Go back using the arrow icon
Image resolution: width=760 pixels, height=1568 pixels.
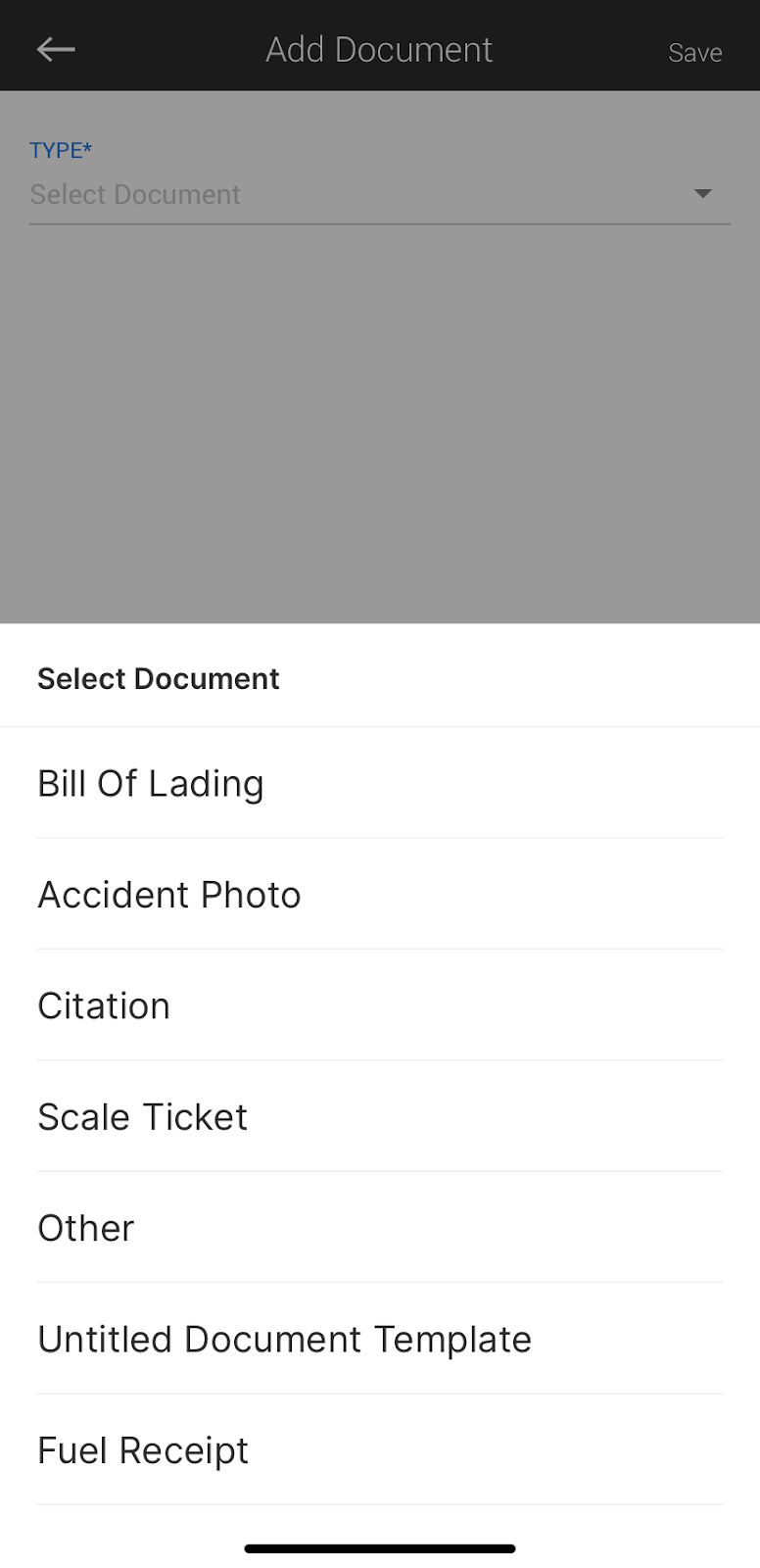coord(56,49)
